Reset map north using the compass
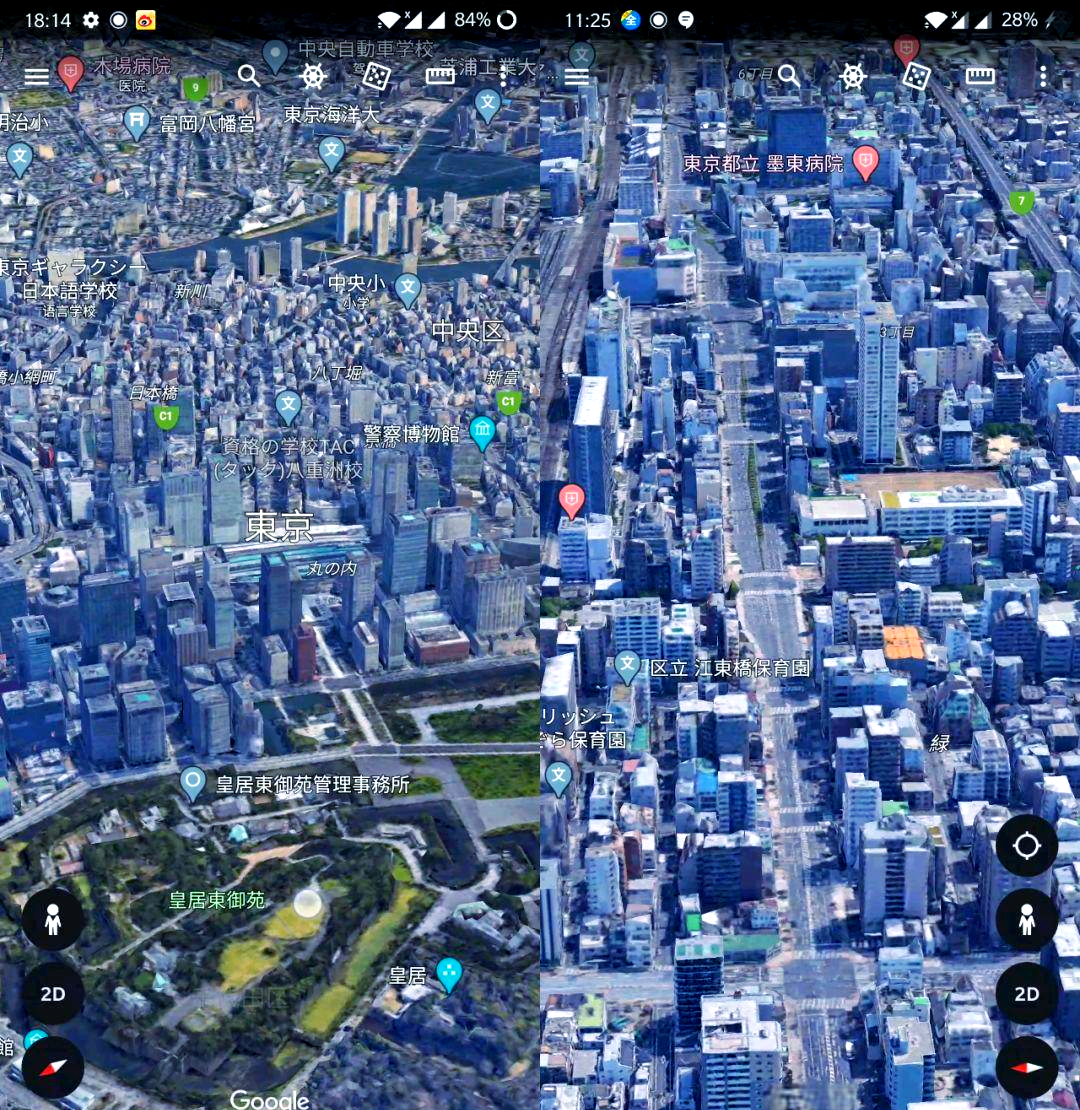The image size is (1080, 1110). [52, 1067]
